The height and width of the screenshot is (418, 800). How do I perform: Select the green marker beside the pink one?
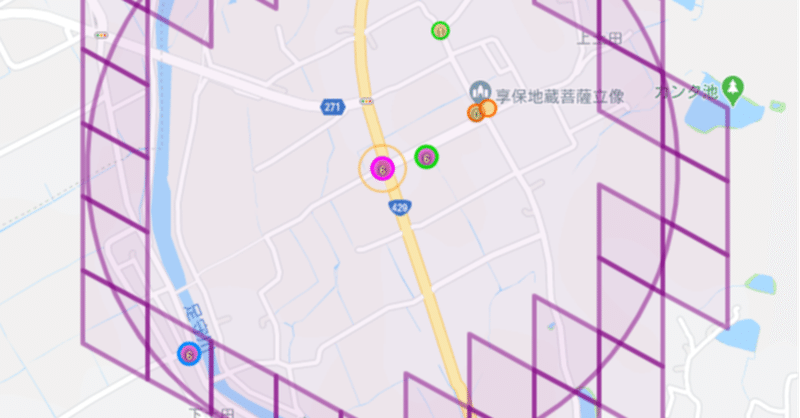(427, 157)
